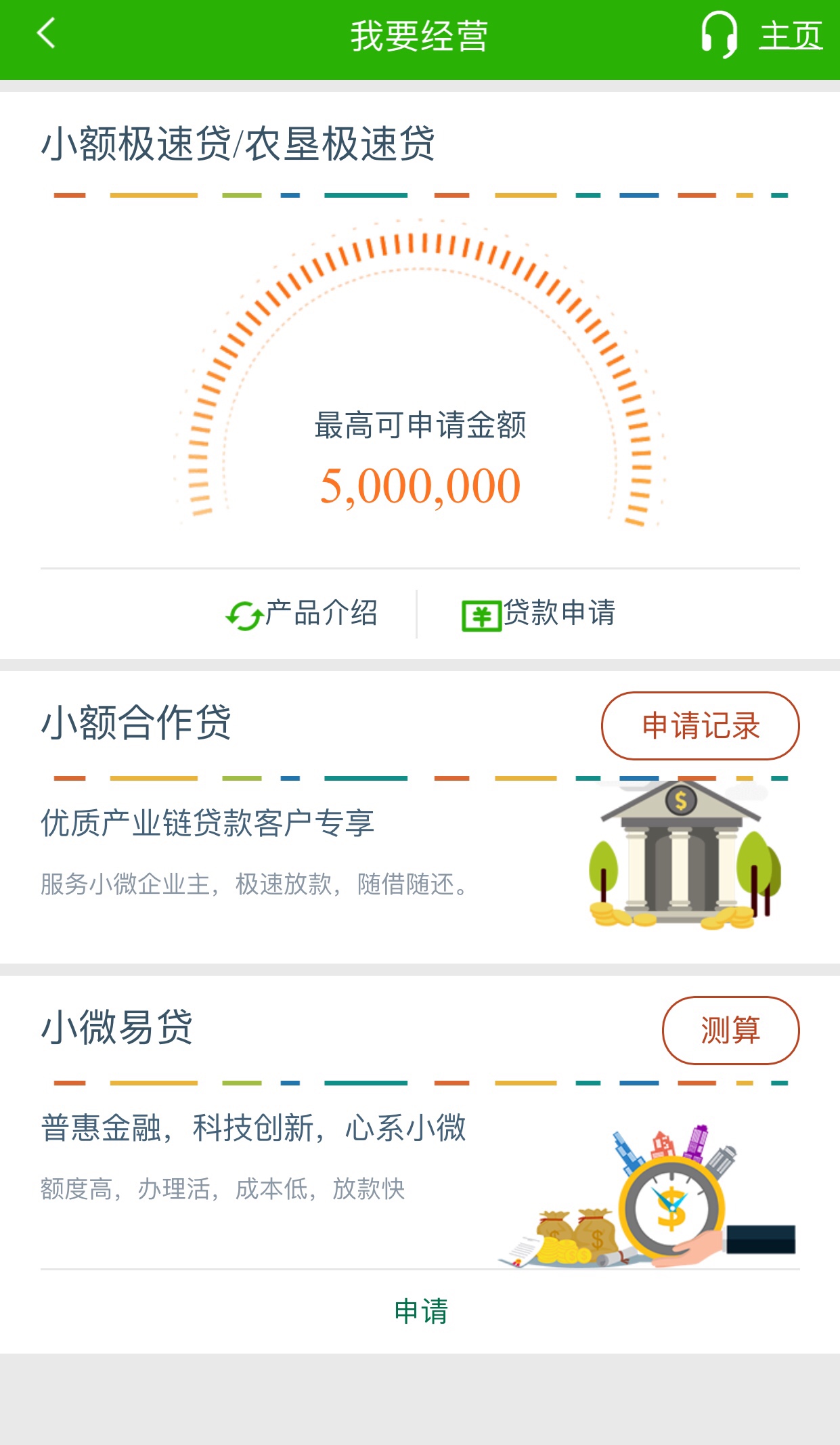The image size is (840, 1445).
Task: Open the 小额极速贷/农垦极速贷 section title
Action: click(x=238, y=144)
